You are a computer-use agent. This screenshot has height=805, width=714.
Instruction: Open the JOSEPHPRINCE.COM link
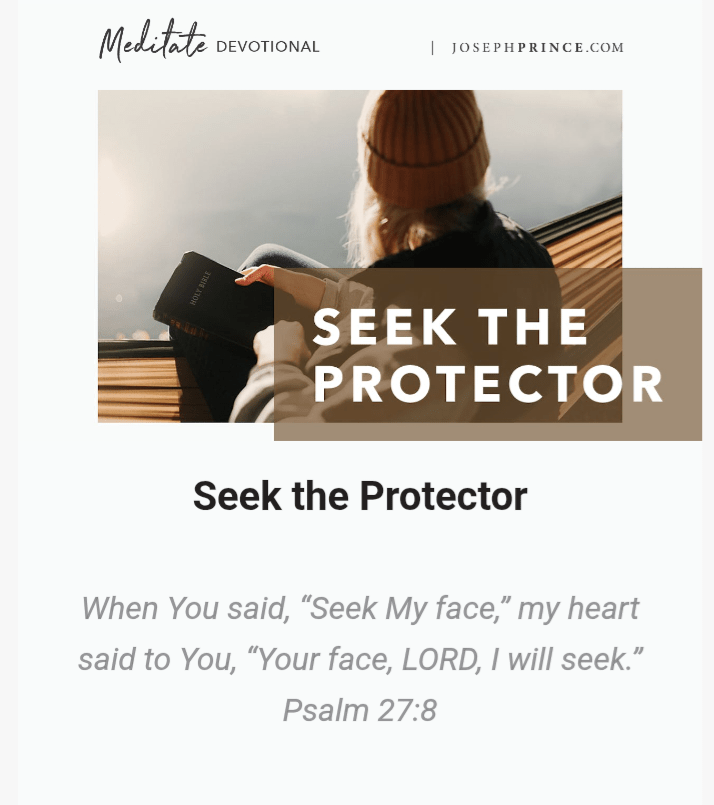537,47
